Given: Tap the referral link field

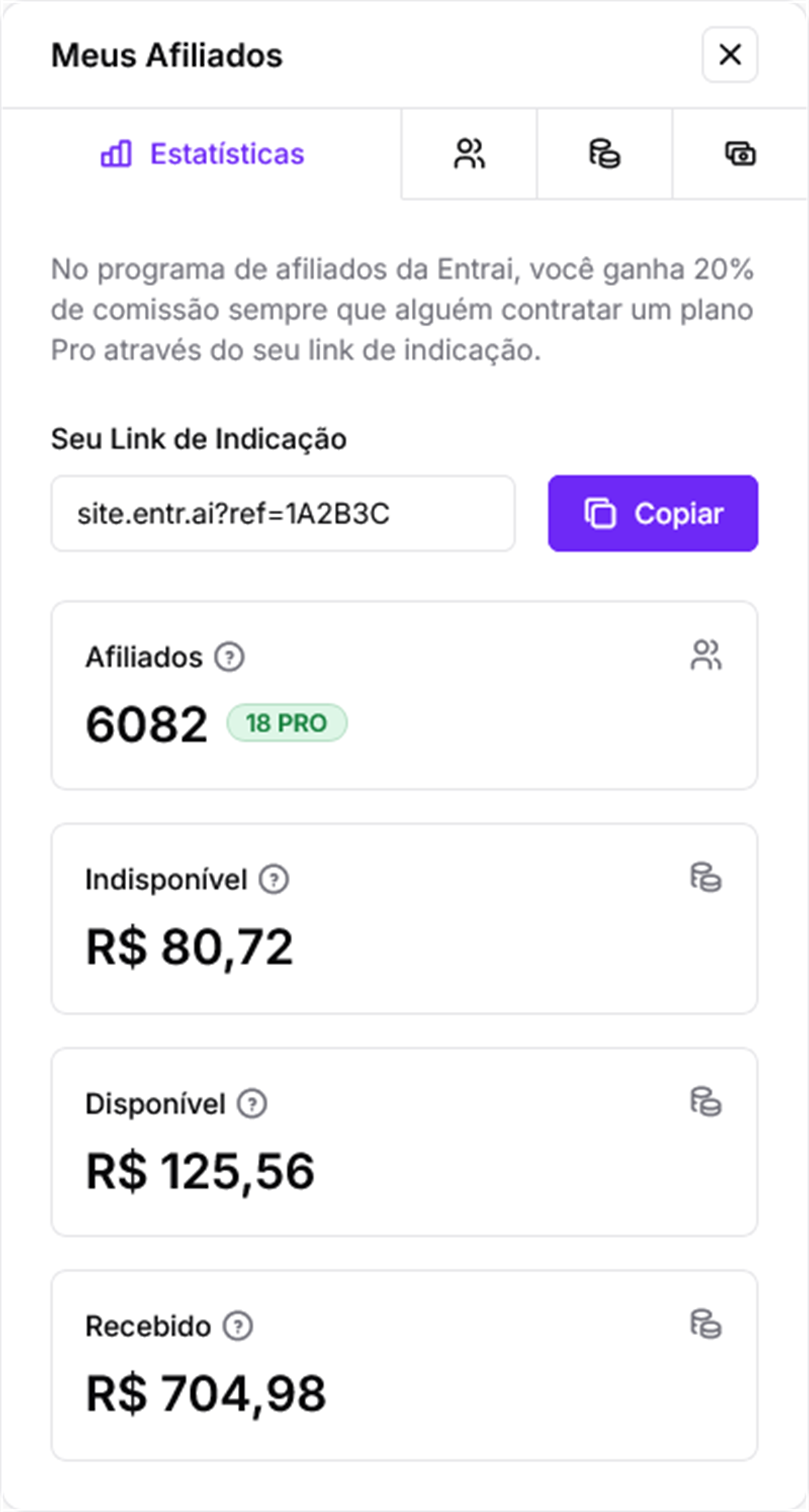Looking at the screenshot, I should tap(283, 513).
